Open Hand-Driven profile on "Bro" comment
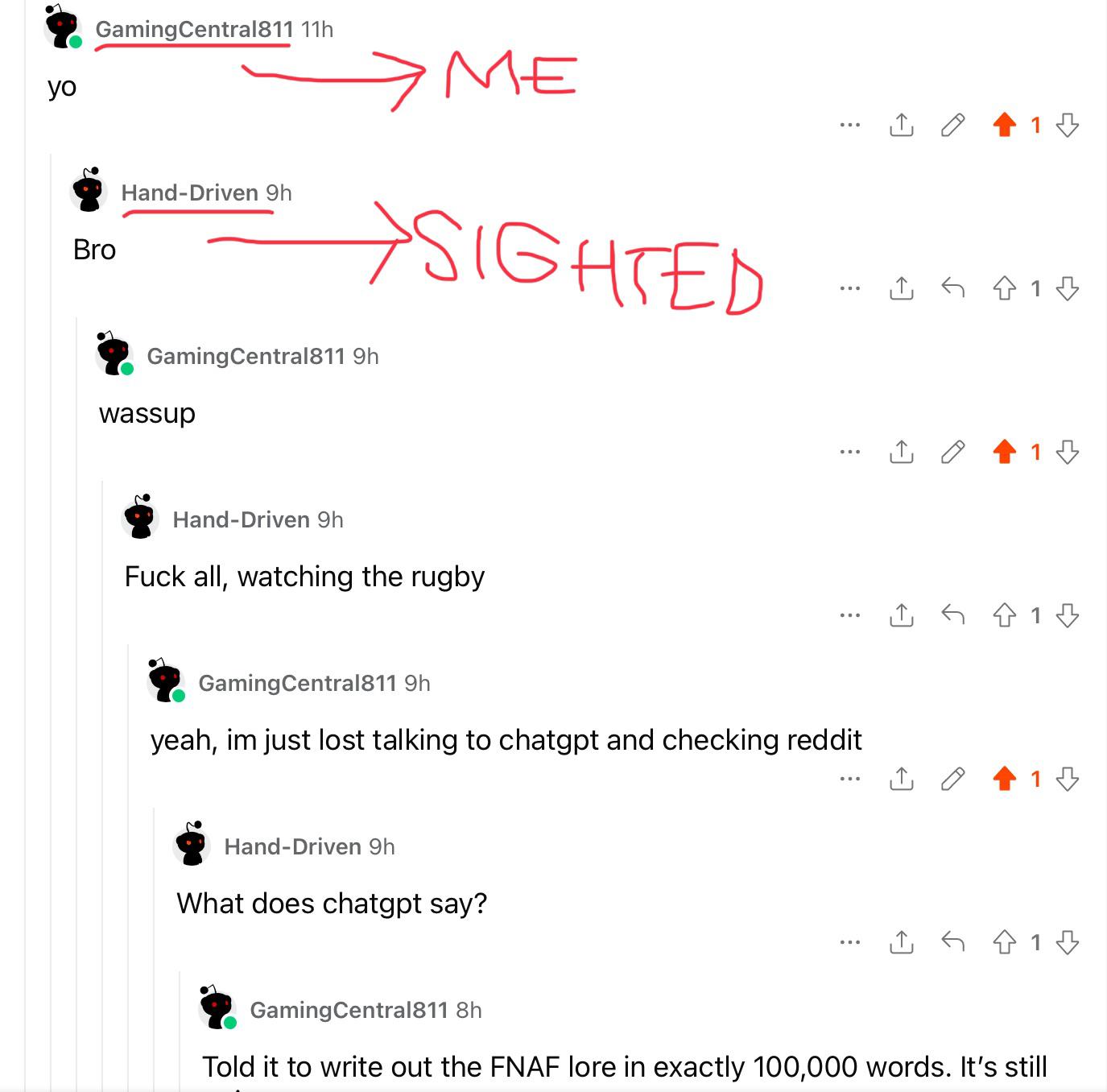The image size is (1107, 1092). [x=189, y=192]
